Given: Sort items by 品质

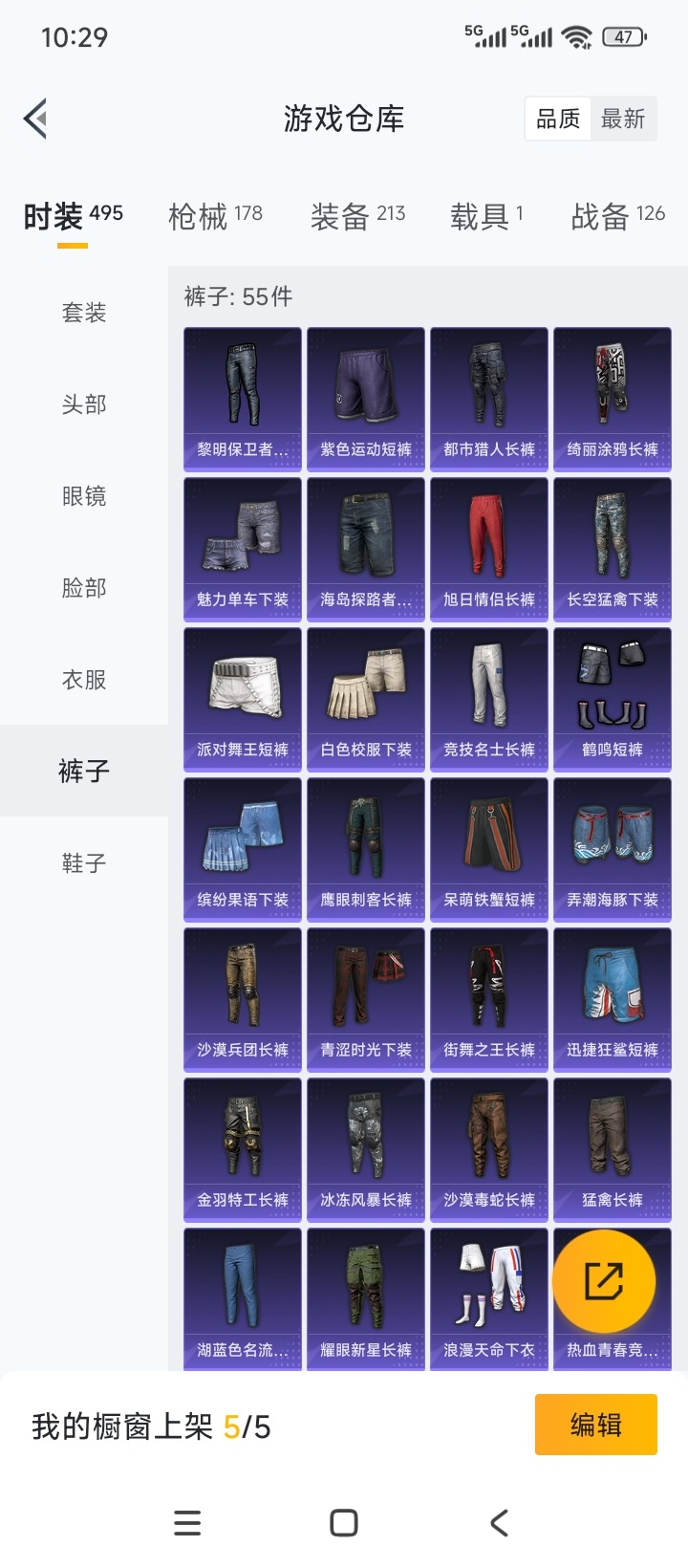Looking at the screenshot, I should coord(559,118).
